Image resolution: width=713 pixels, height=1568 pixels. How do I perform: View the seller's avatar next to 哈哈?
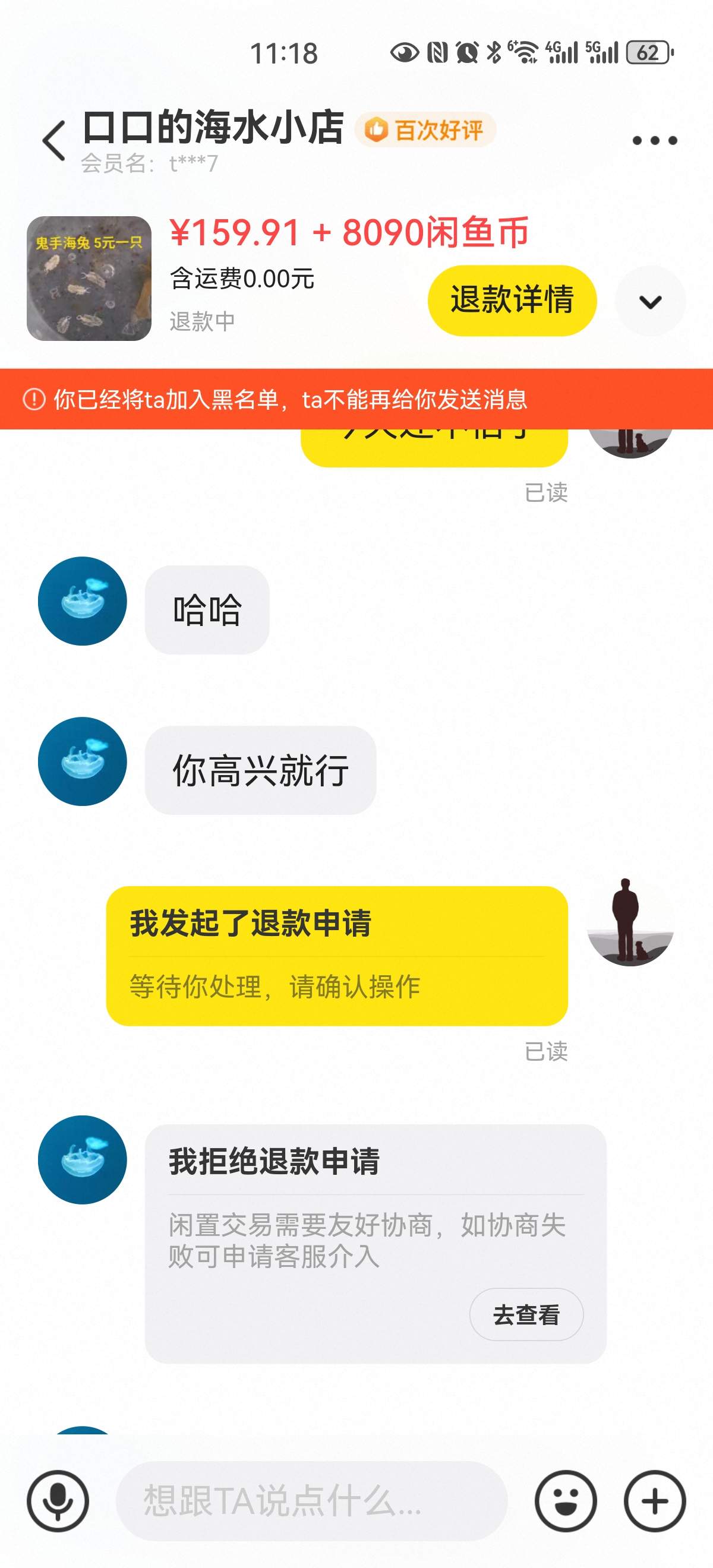(x=82, y=601)
